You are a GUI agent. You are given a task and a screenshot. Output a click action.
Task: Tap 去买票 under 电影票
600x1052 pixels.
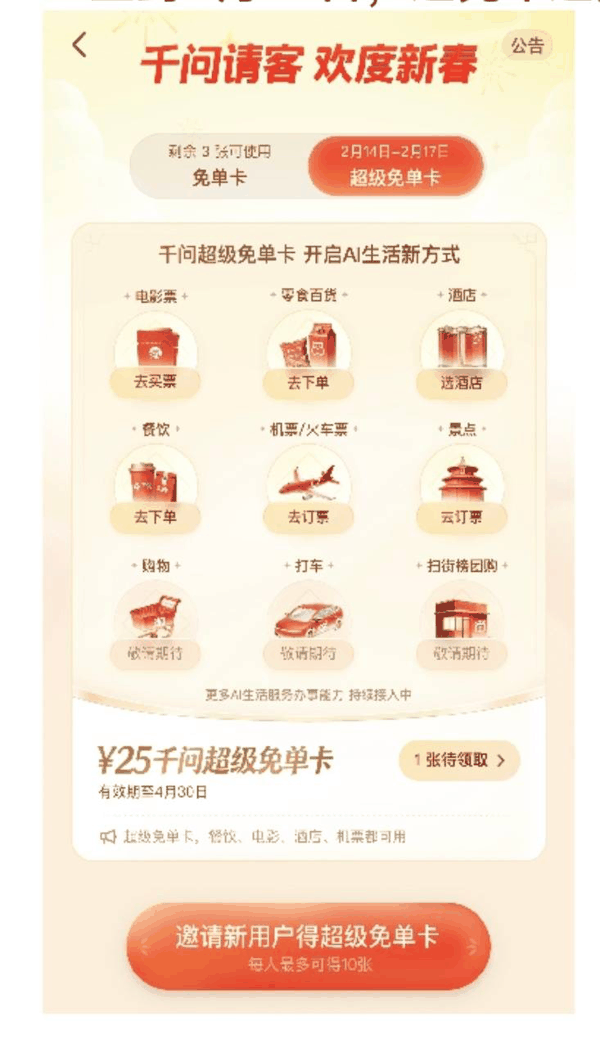pyautogui.click(x=154, y=383)
